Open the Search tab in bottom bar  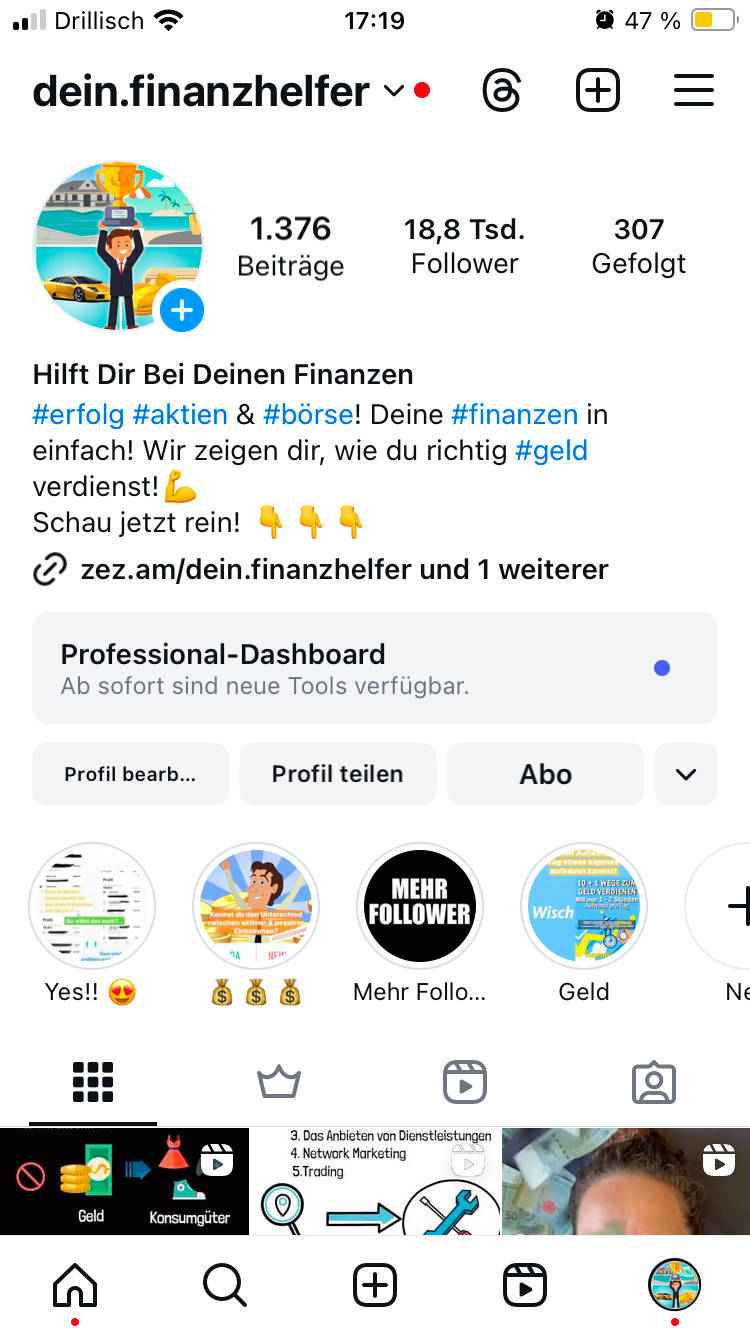(x=224, y=1285)
